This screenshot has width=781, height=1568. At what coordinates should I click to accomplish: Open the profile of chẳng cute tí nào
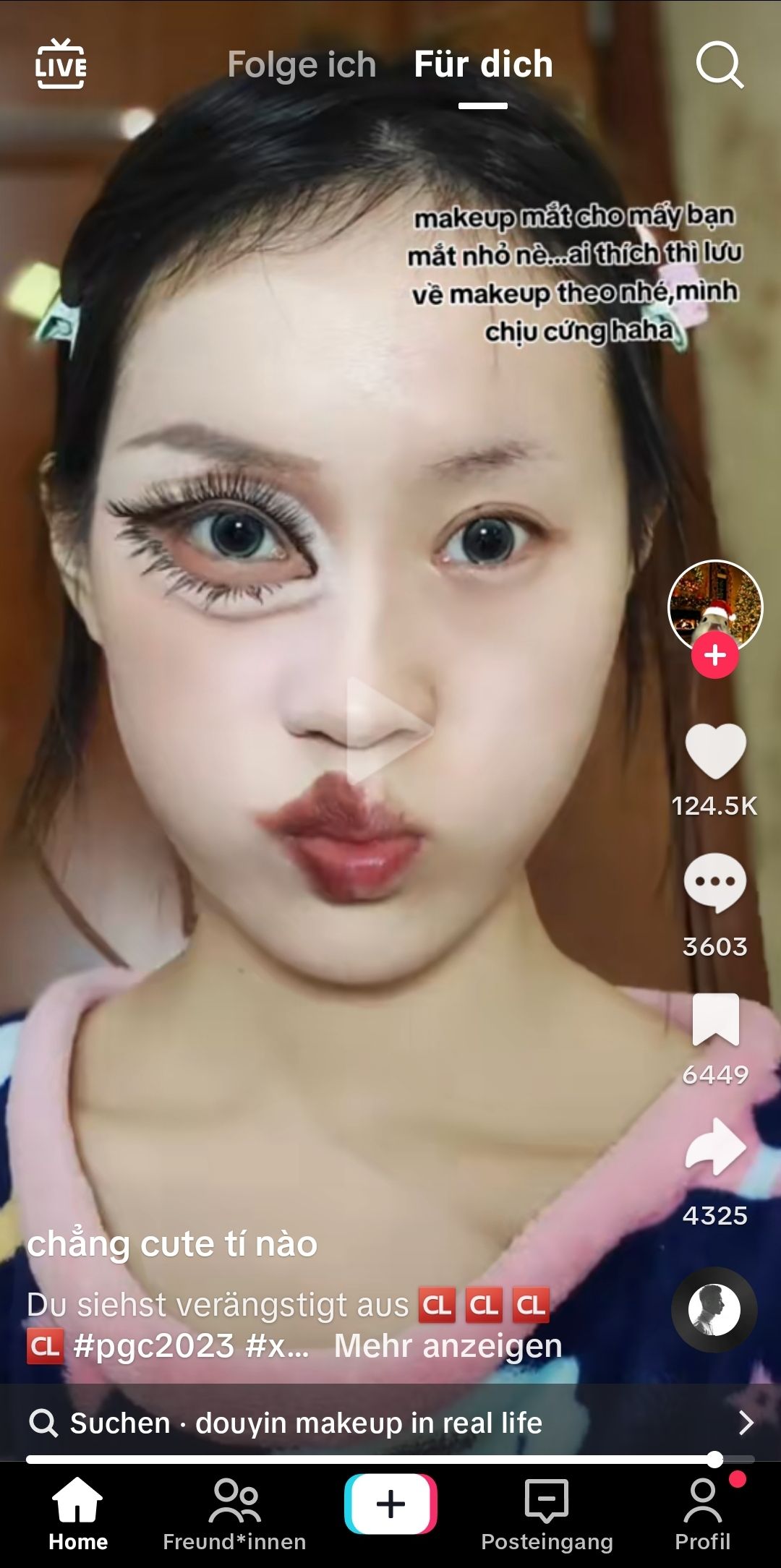click(172, 1244)
